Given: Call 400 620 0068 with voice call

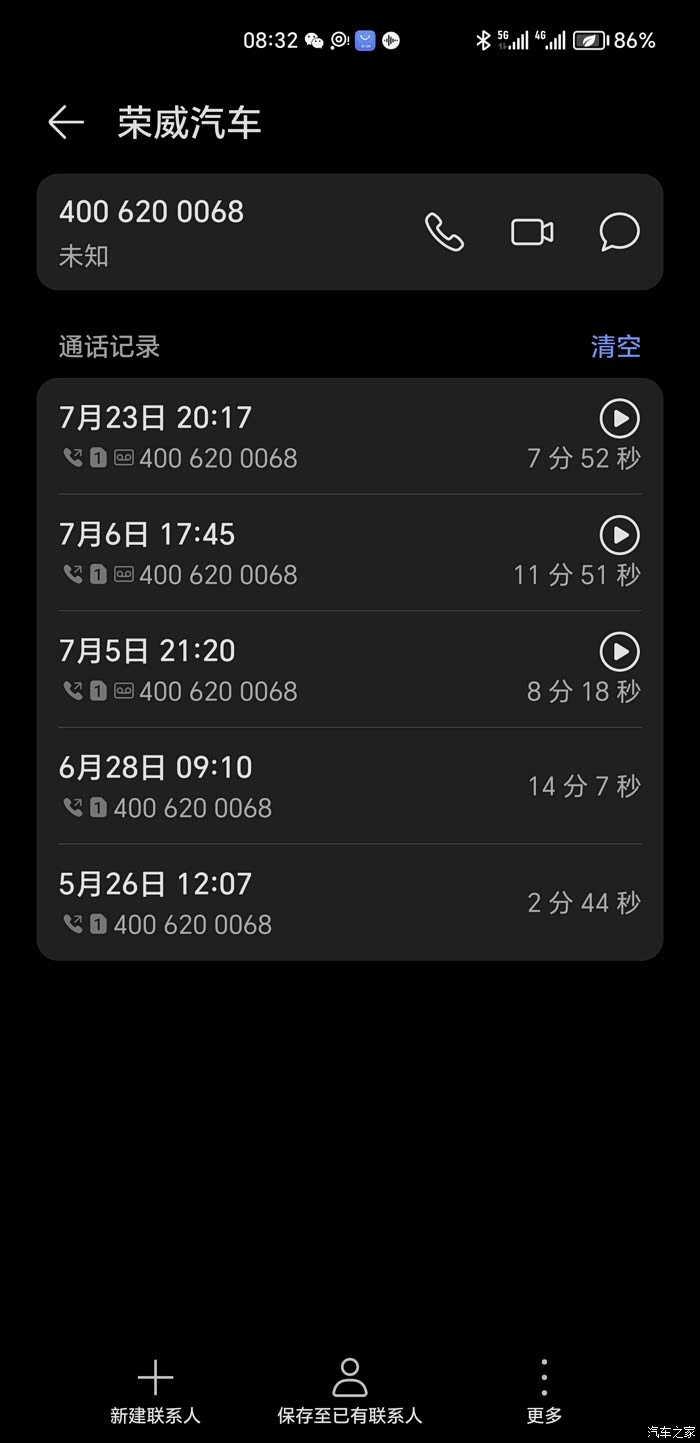Looking at the screenshot, I should [x=444, y=232].
